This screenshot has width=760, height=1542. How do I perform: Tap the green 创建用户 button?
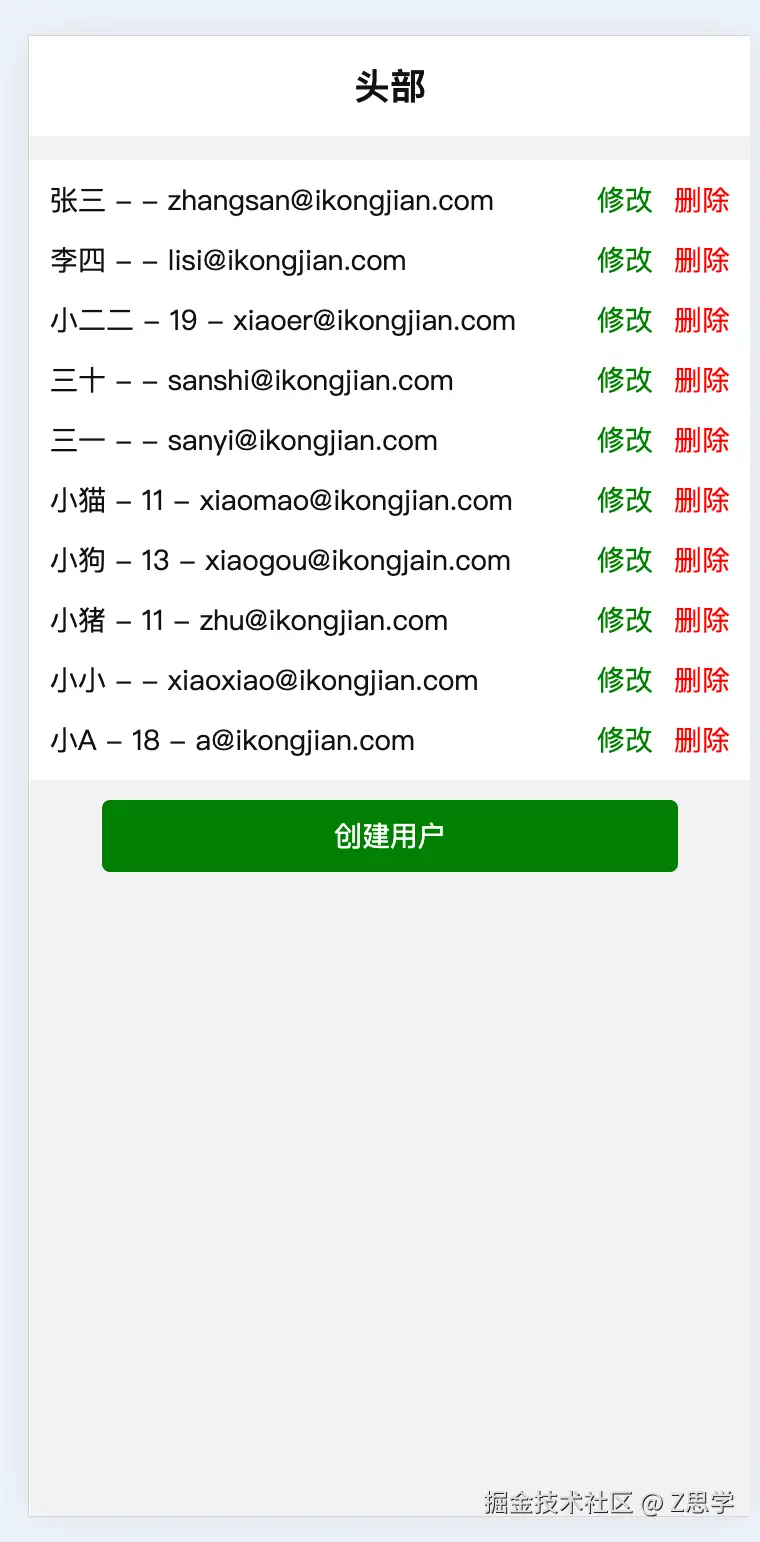click(390, 836)
